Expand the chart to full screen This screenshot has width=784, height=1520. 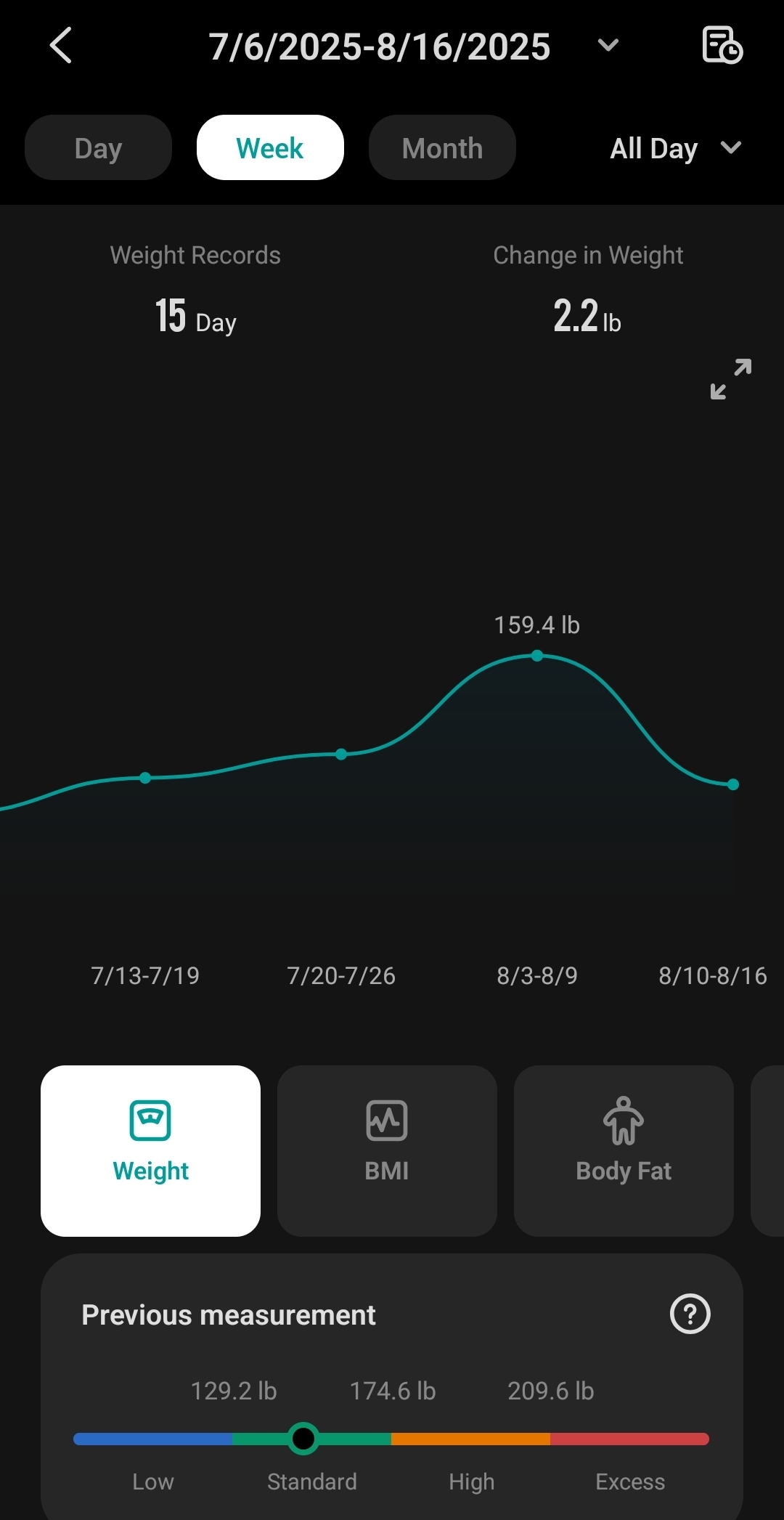[x=730, y=379]
